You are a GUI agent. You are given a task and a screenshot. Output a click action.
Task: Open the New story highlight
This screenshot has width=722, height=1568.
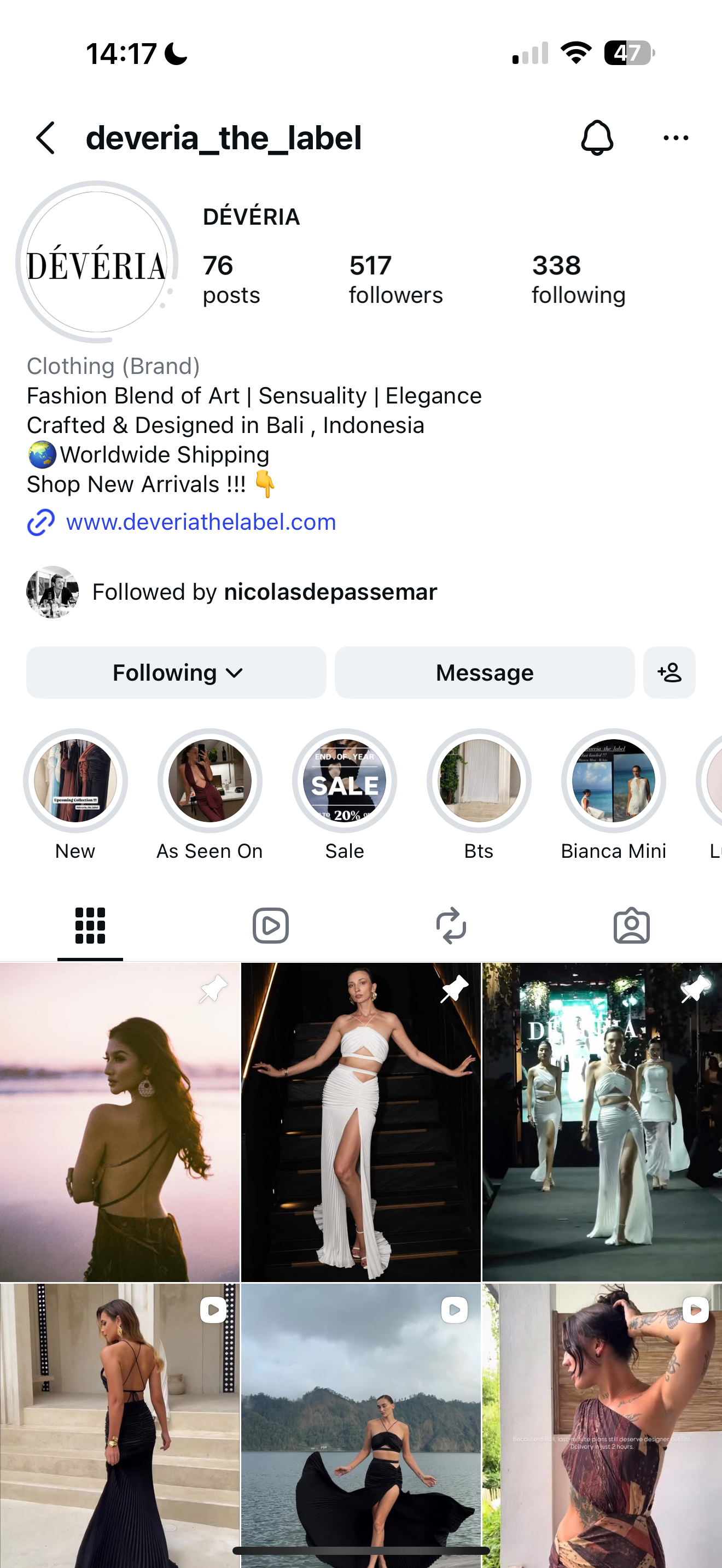tap(75, 781)
